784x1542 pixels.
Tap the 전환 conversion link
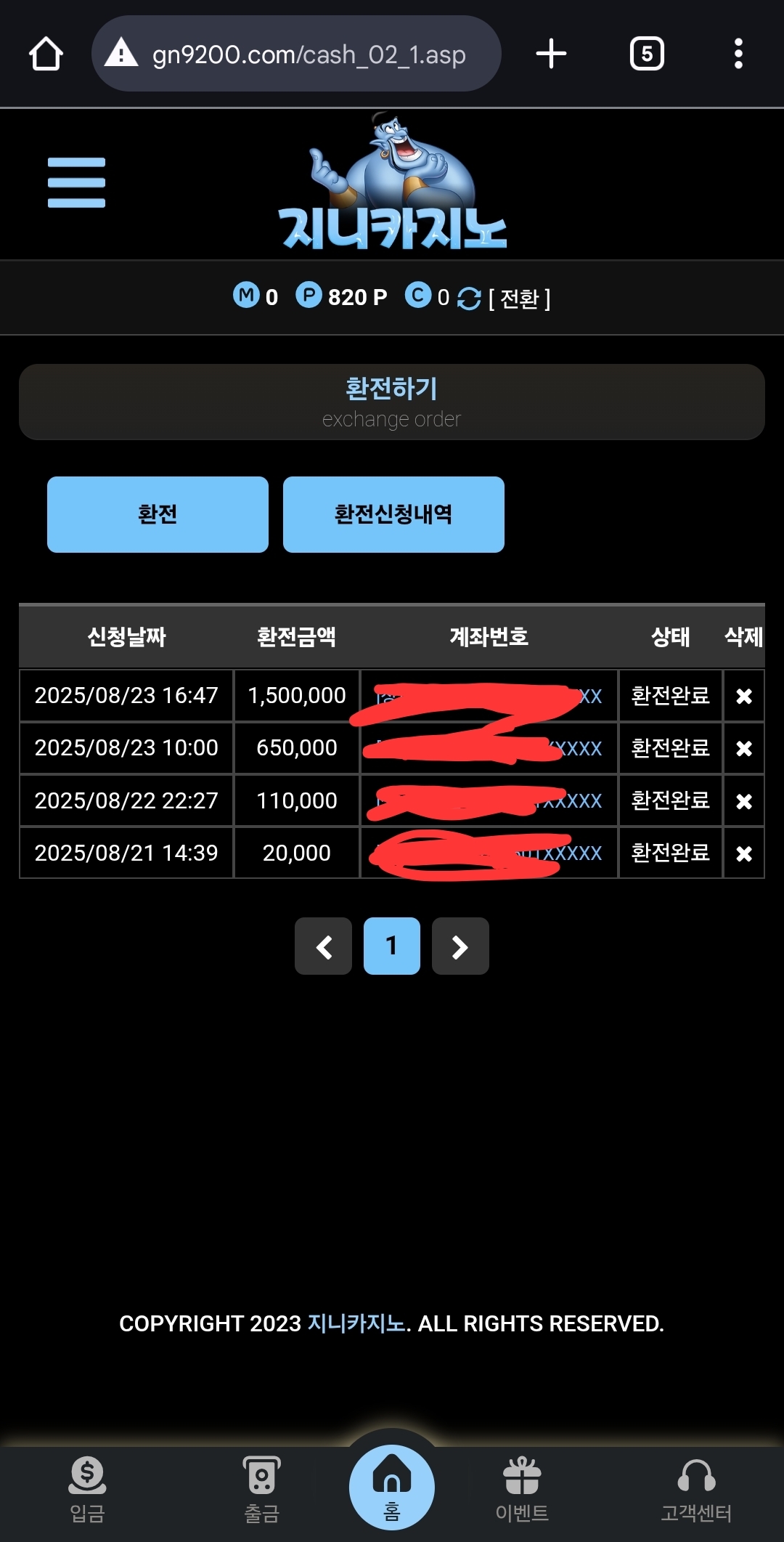click(x=520, y=298)
